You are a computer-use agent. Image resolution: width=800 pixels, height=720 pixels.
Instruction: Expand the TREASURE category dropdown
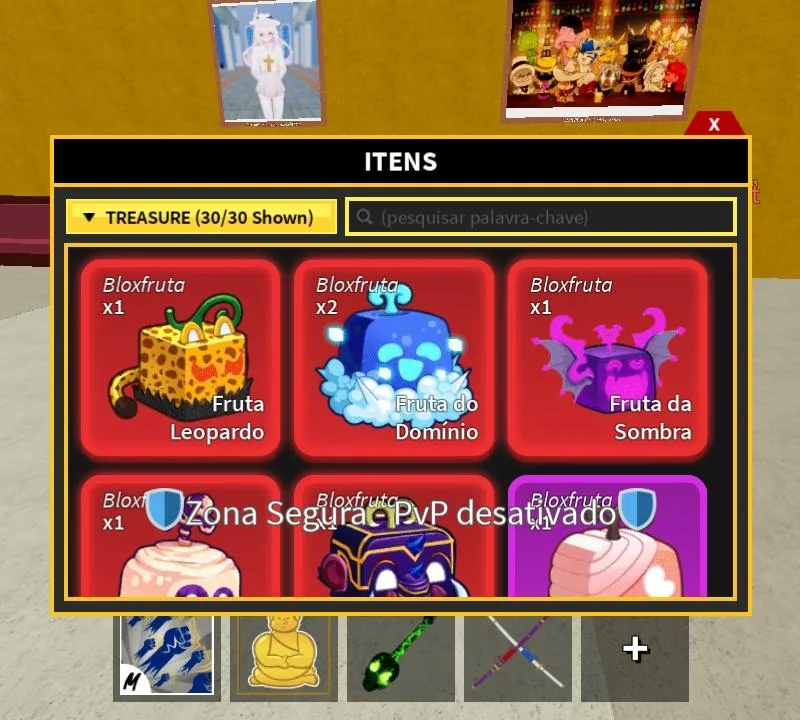point(201,217)
